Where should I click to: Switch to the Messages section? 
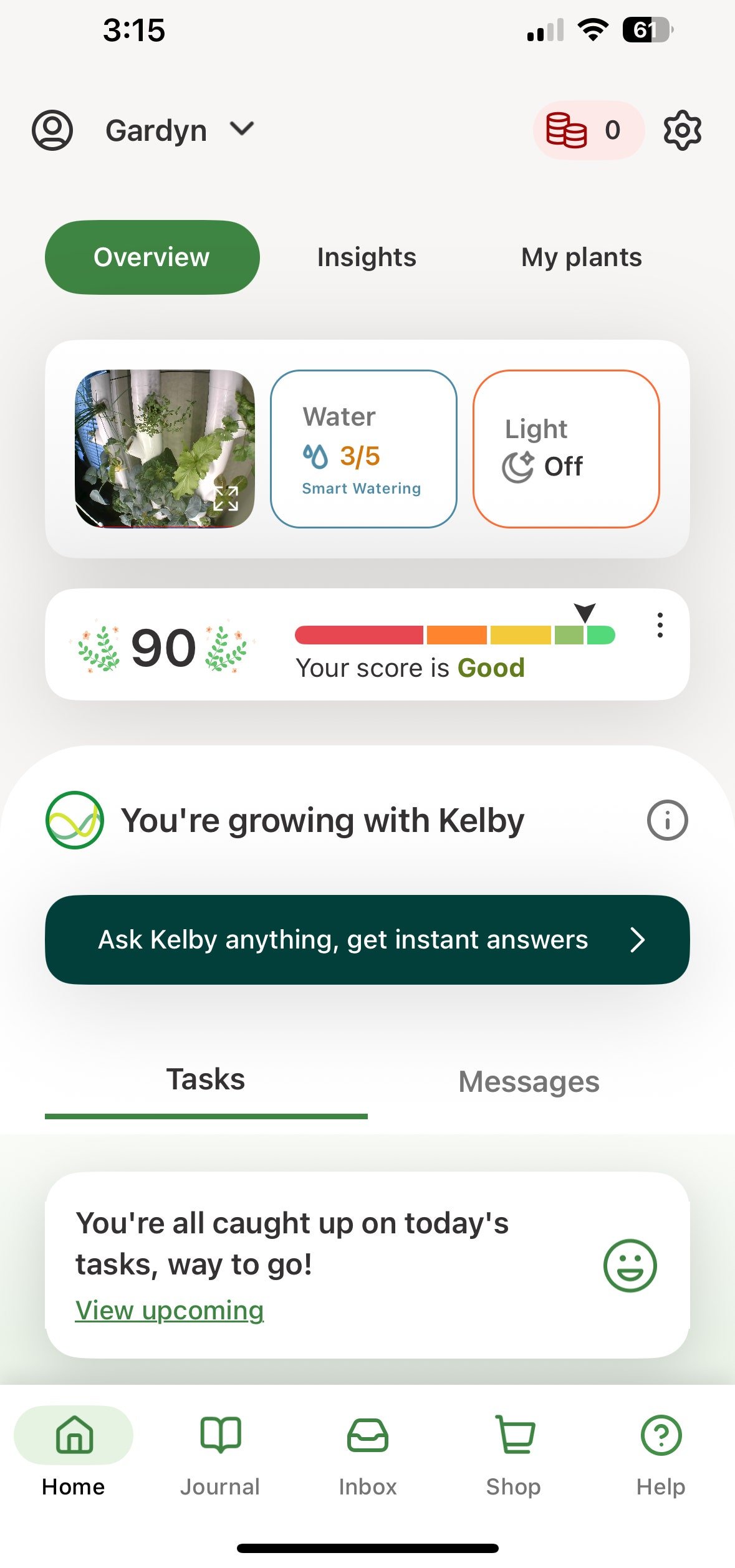(529, 1082)
